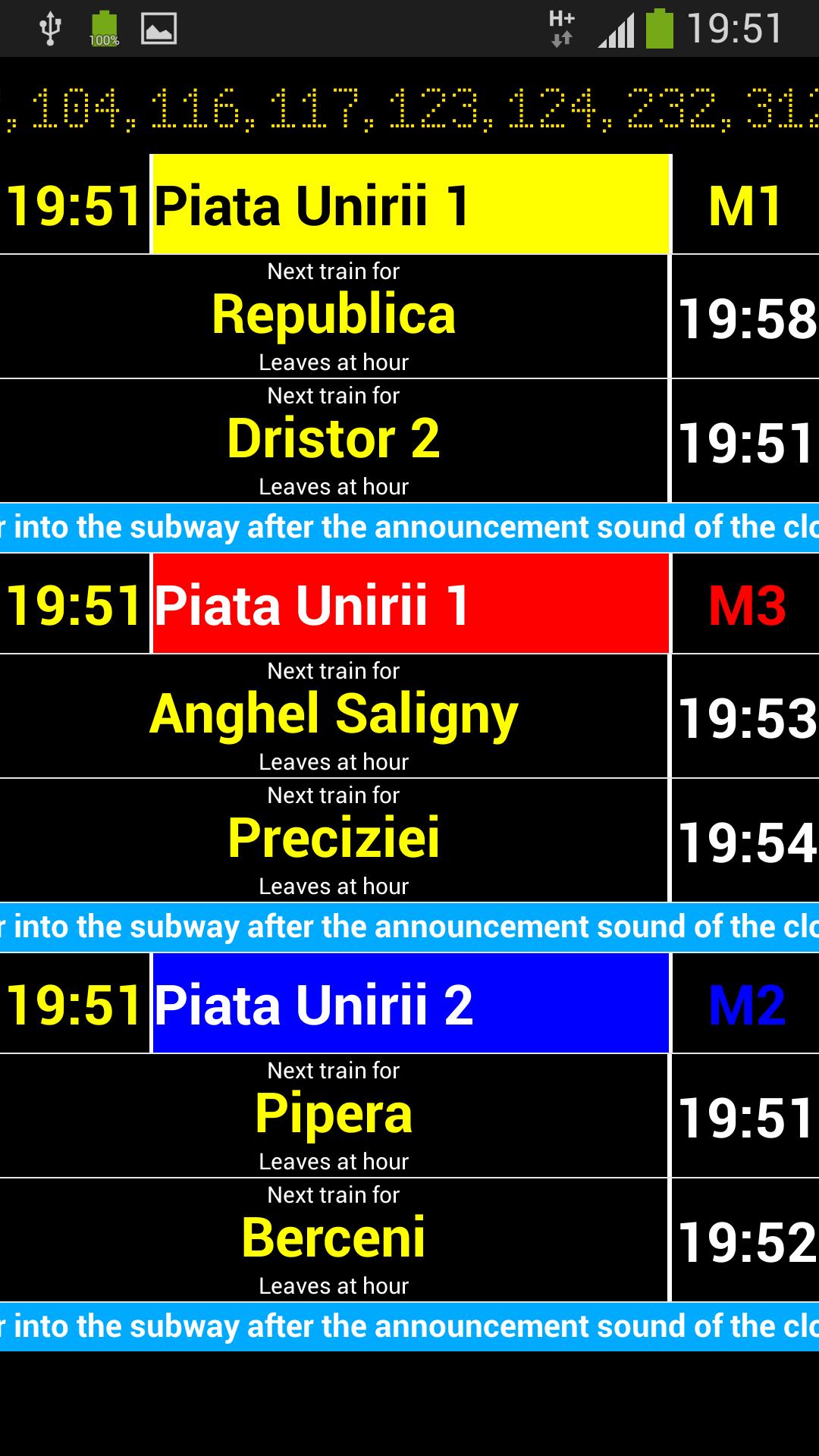Select the blue Piata Unirii 2 station header

tap(409, 1003)
